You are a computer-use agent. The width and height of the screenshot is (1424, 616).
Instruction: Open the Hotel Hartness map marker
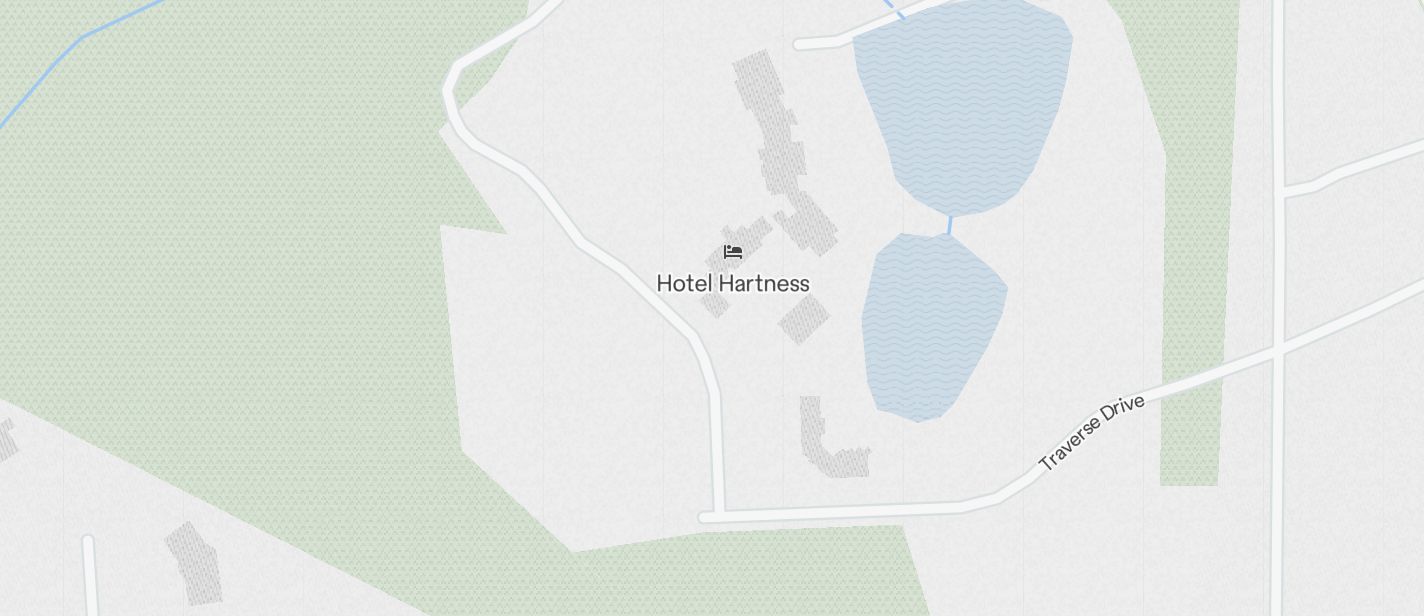(x=733, y=253)
